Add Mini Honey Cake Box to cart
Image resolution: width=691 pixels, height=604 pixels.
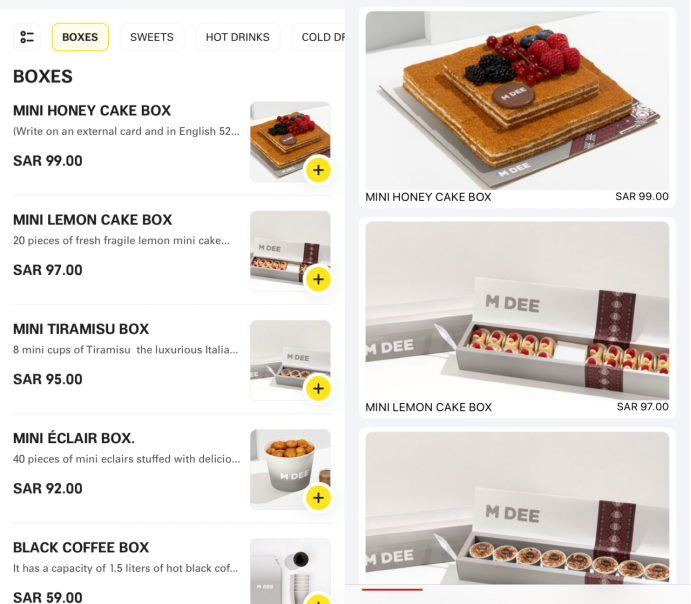[x=318, y=170]
